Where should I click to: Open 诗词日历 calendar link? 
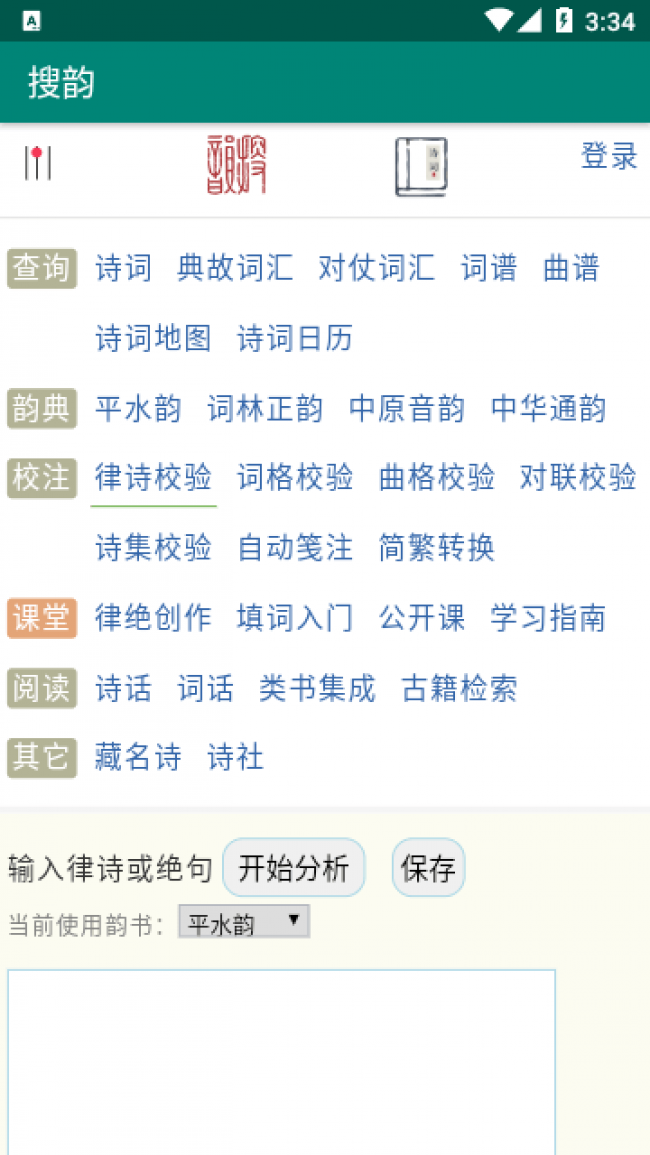(295, 338)
